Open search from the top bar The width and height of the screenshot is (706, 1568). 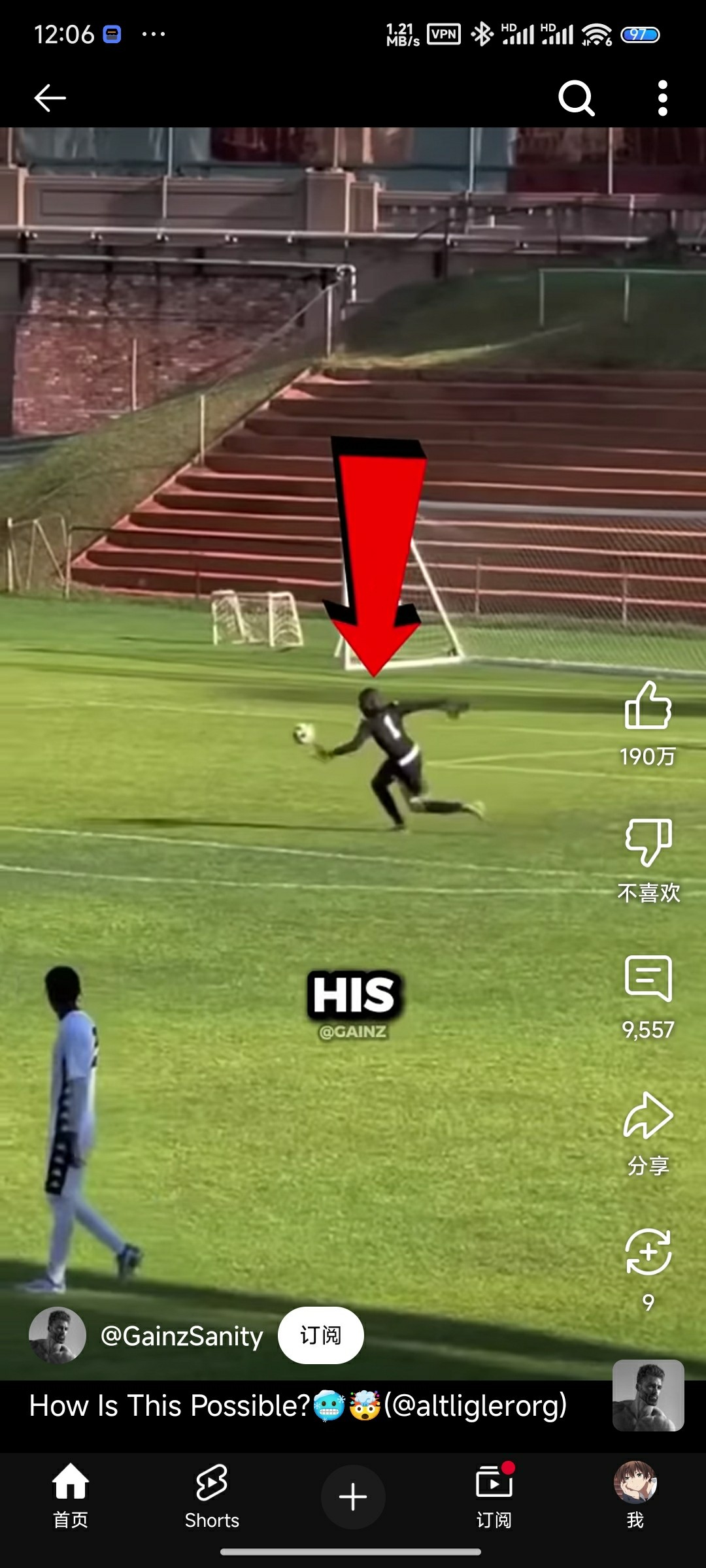point(576,99)
